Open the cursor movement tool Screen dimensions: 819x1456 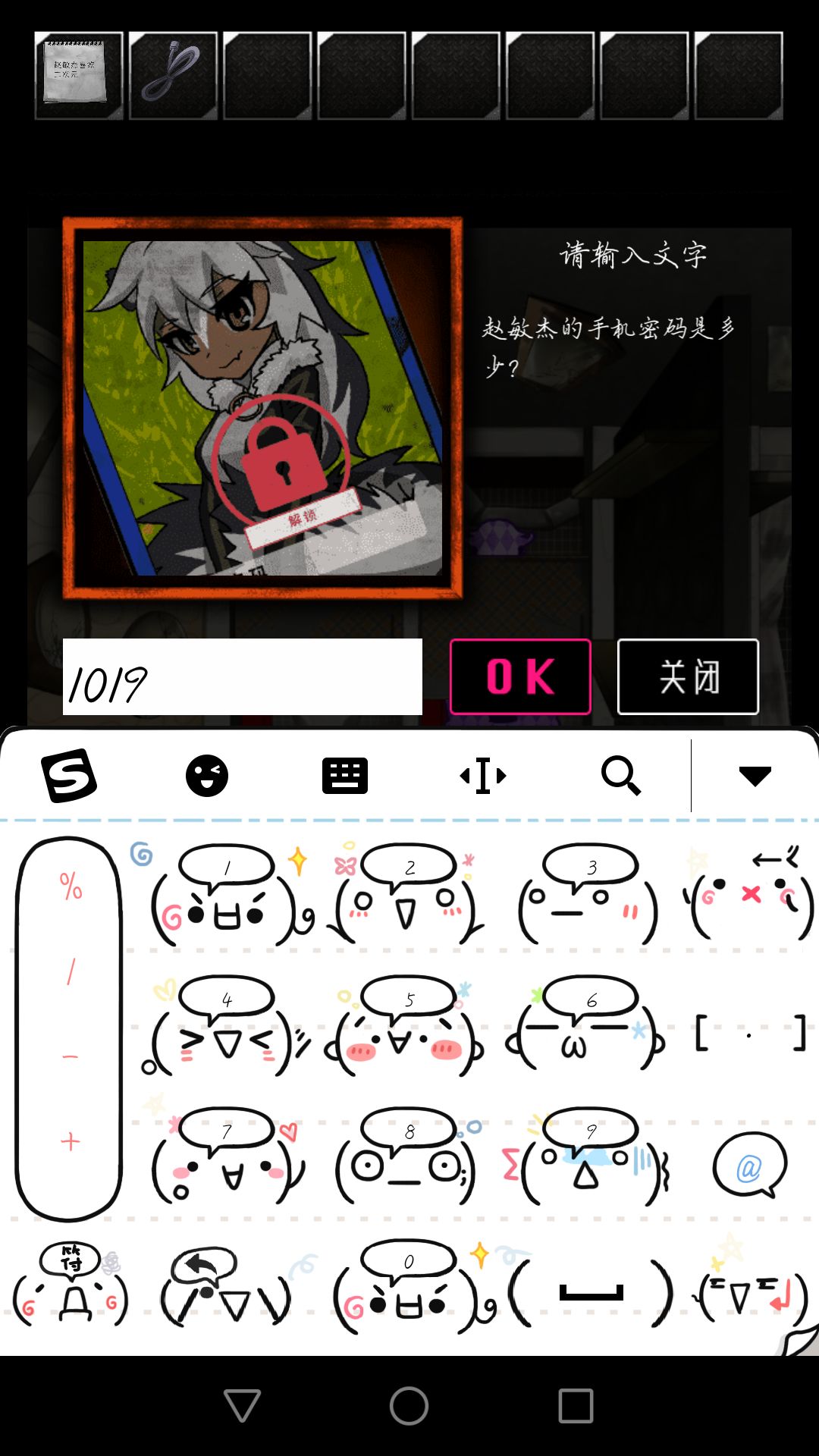pos(483,775)
